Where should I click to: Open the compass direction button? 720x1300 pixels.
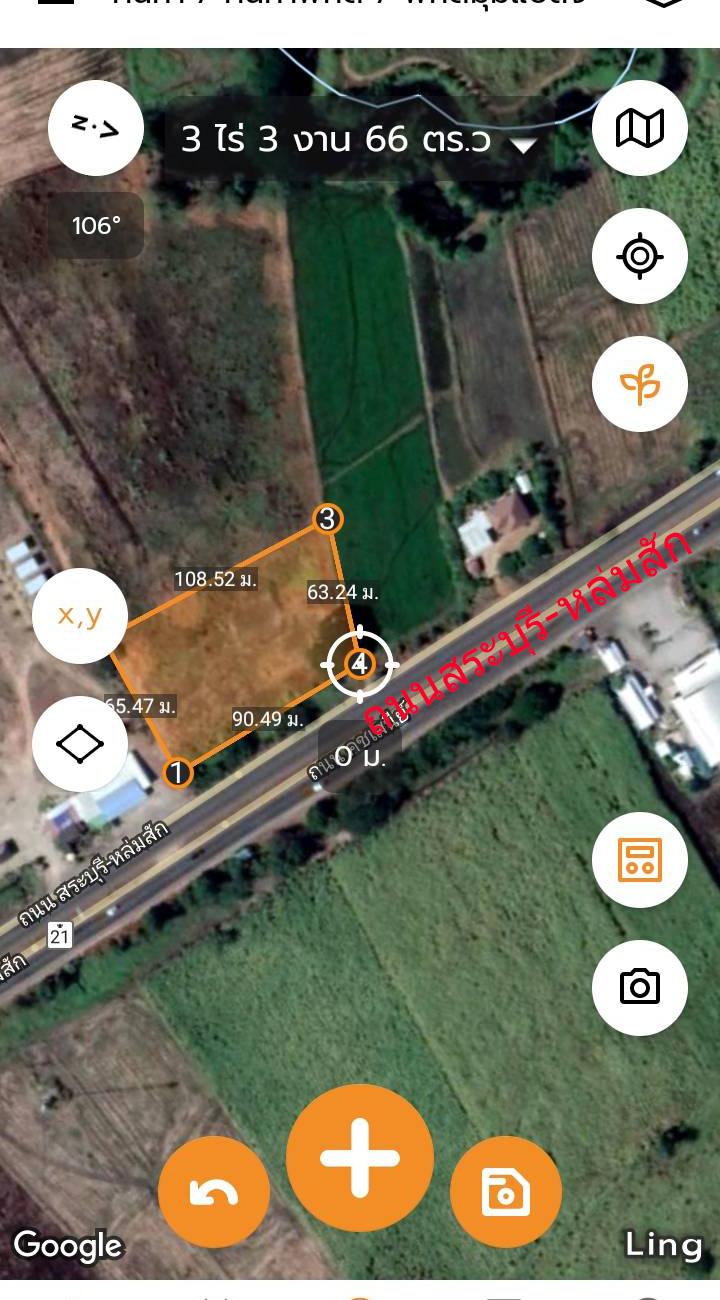[96, 128]
